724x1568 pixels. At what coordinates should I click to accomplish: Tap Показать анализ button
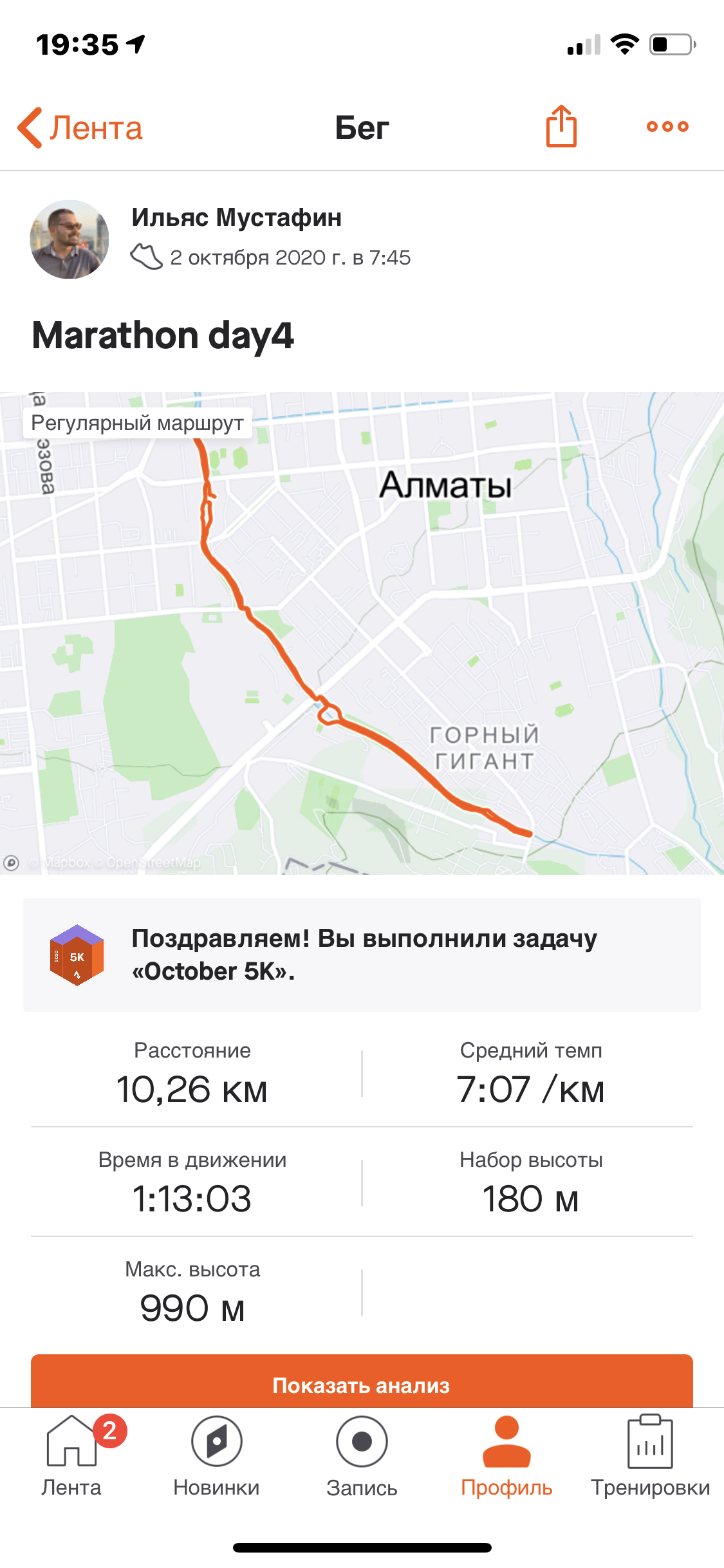(362, 1384)
